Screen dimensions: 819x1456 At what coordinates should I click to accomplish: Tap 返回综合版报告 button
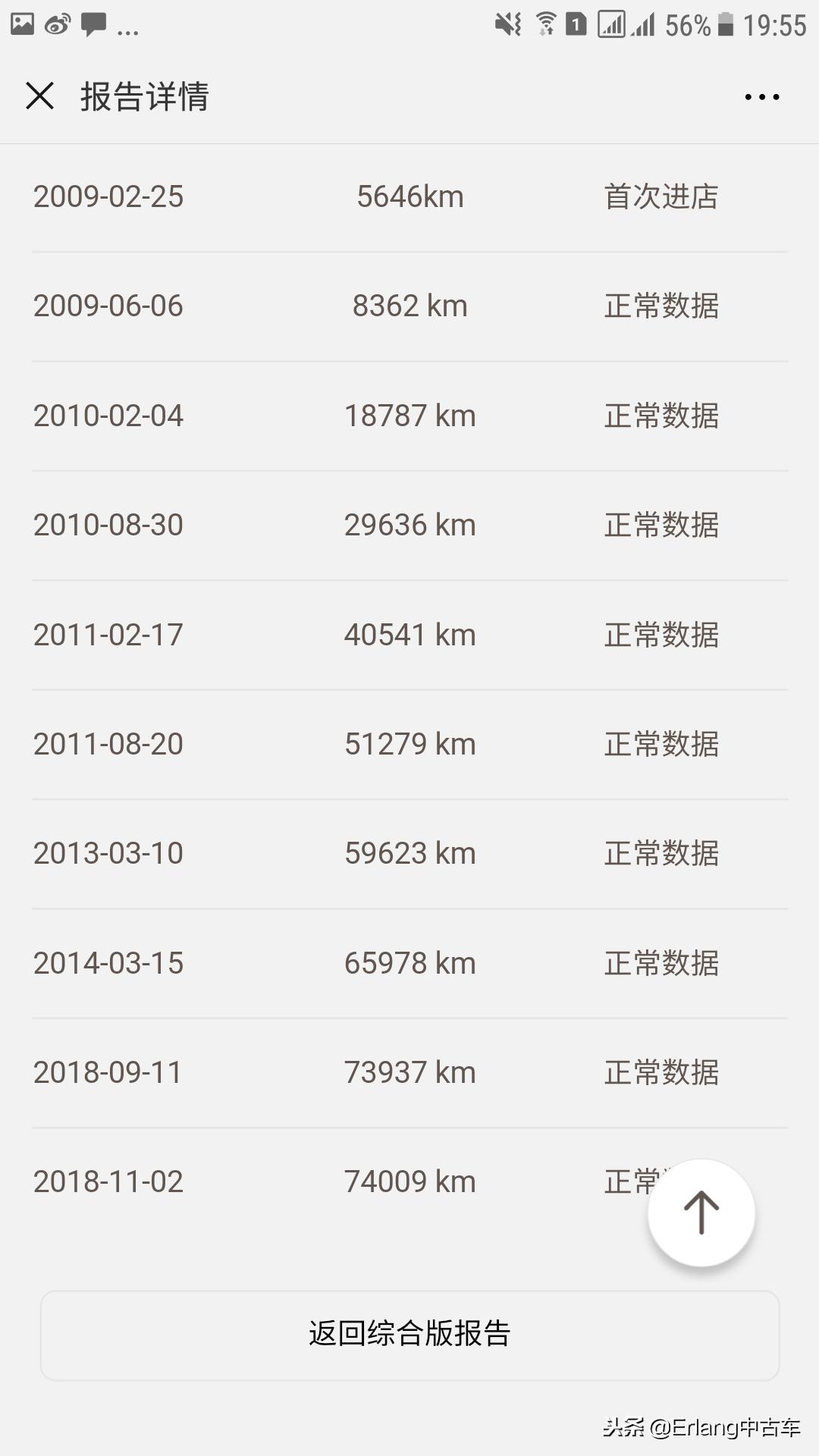(x=409, y=1333)
